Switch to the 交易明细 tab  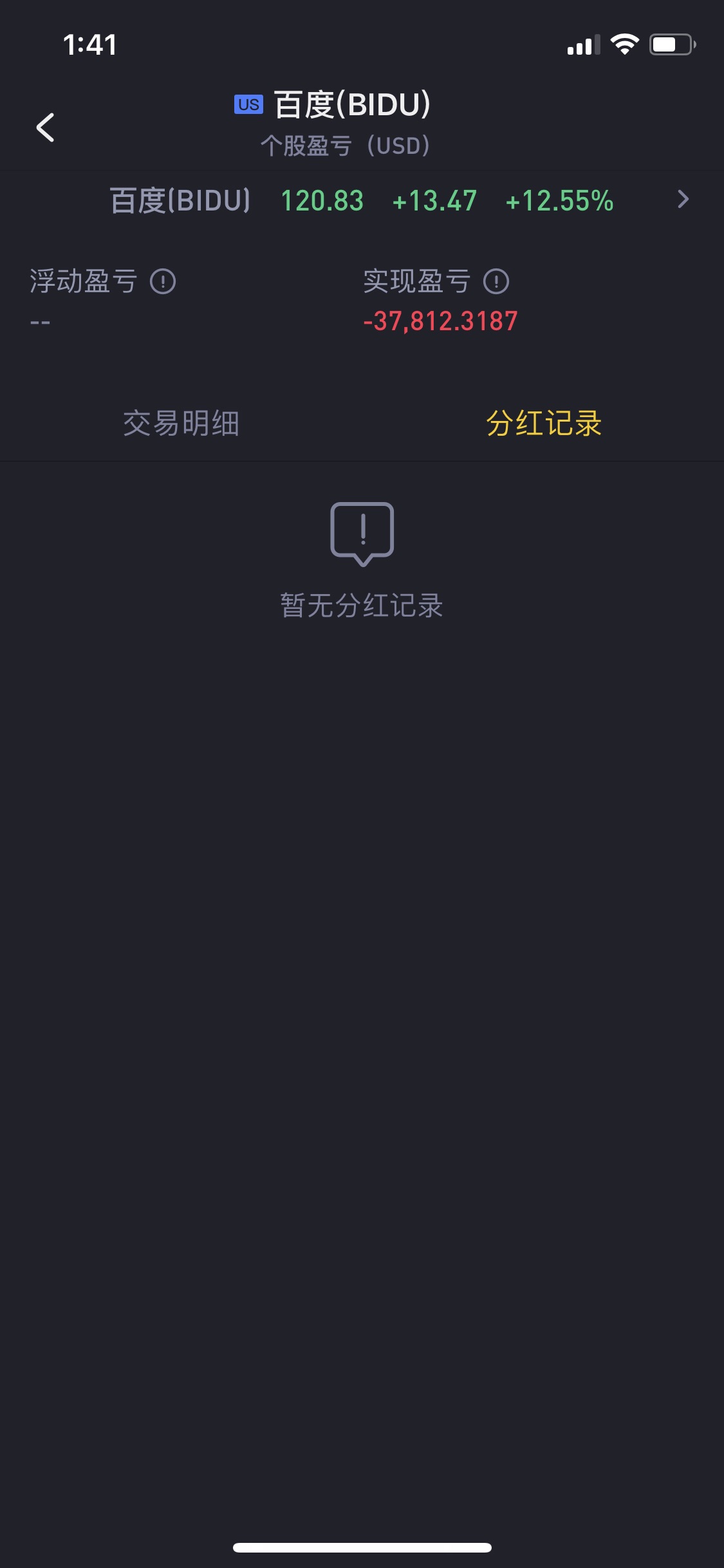pos(181,424)
